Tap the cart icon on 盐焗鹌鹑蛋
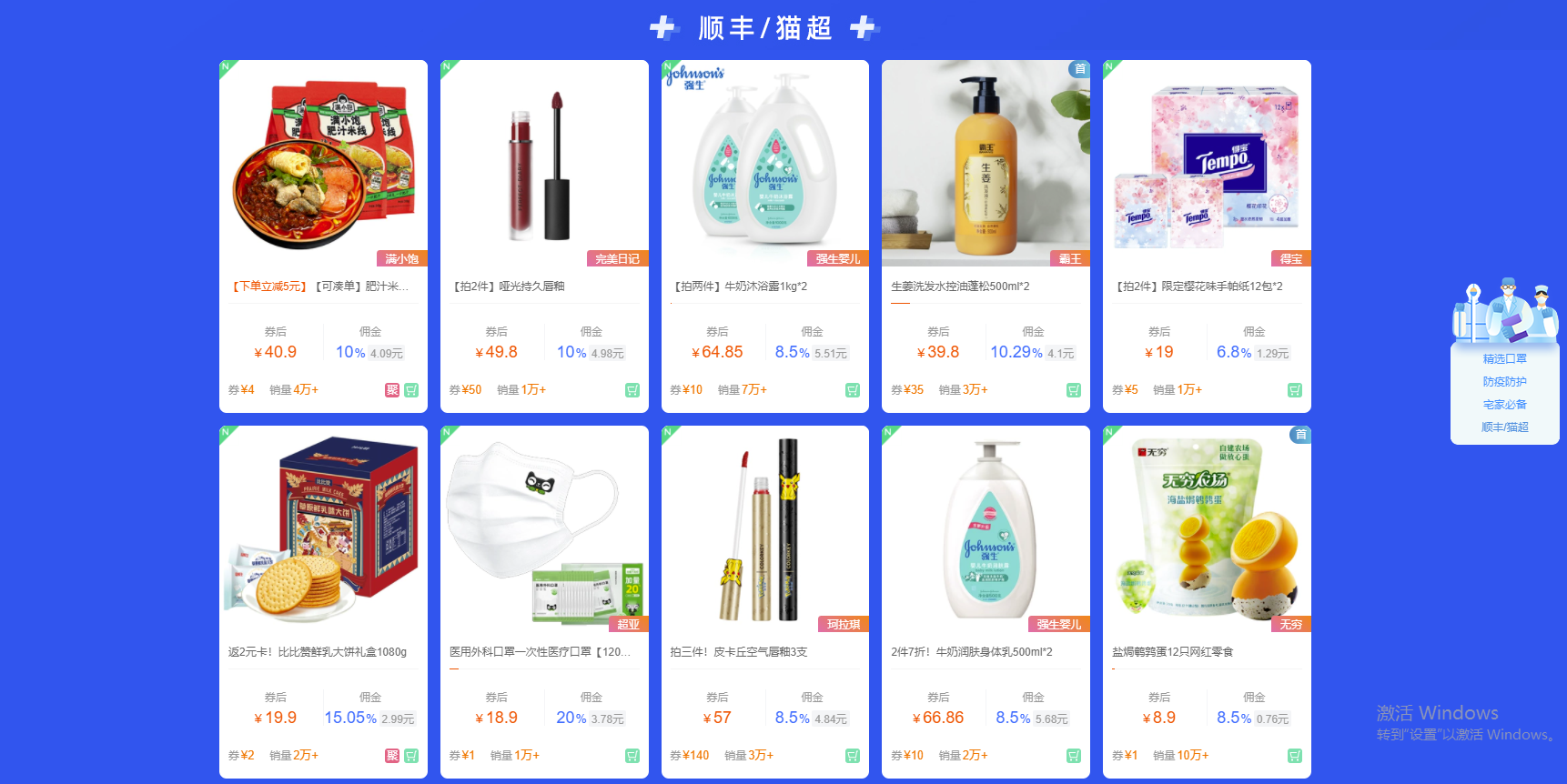This screenshot has width=1567, height=784. [x=1295, y=756]
